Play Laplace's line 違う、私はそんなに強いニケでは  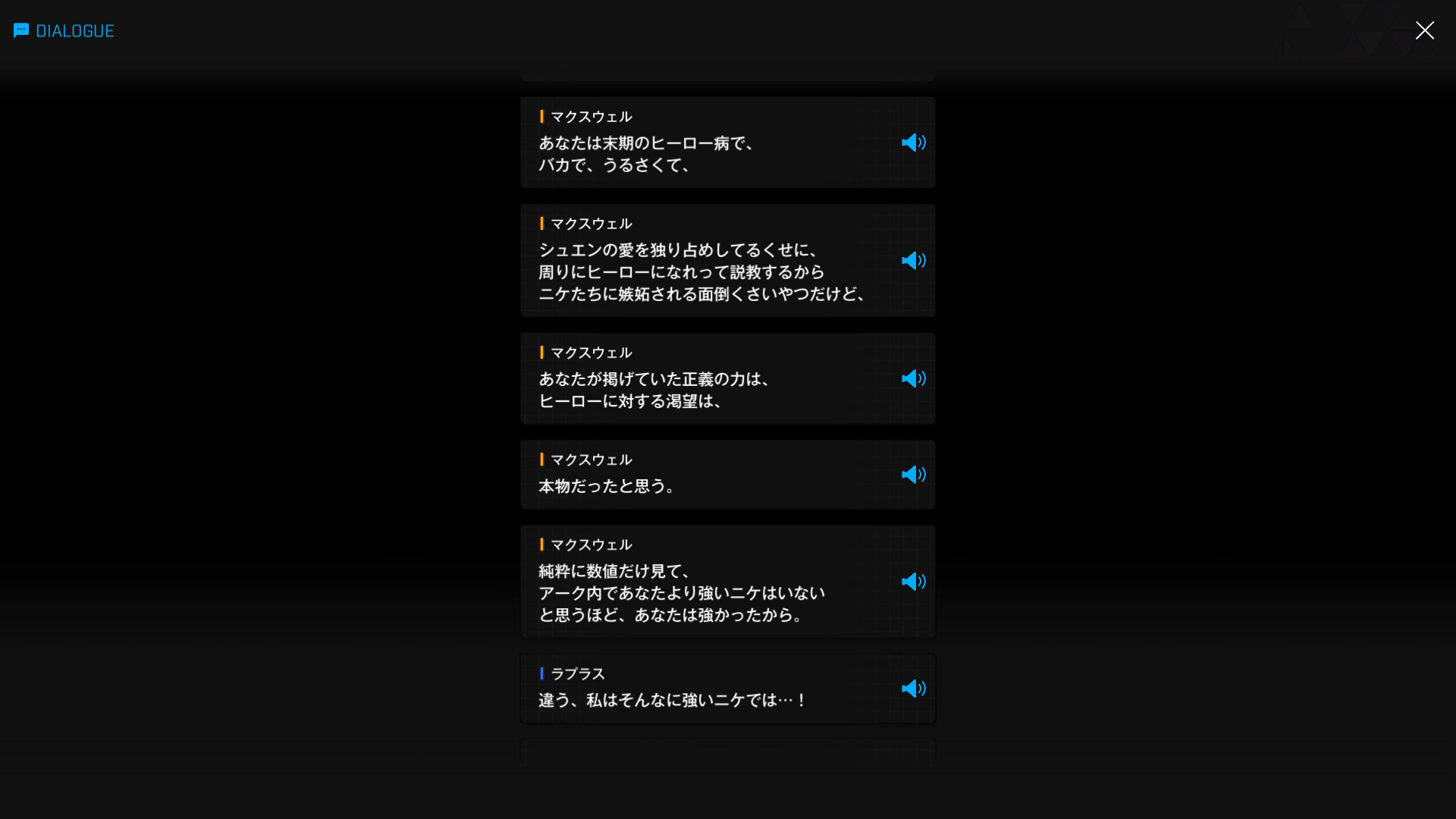tap(913, 689)
